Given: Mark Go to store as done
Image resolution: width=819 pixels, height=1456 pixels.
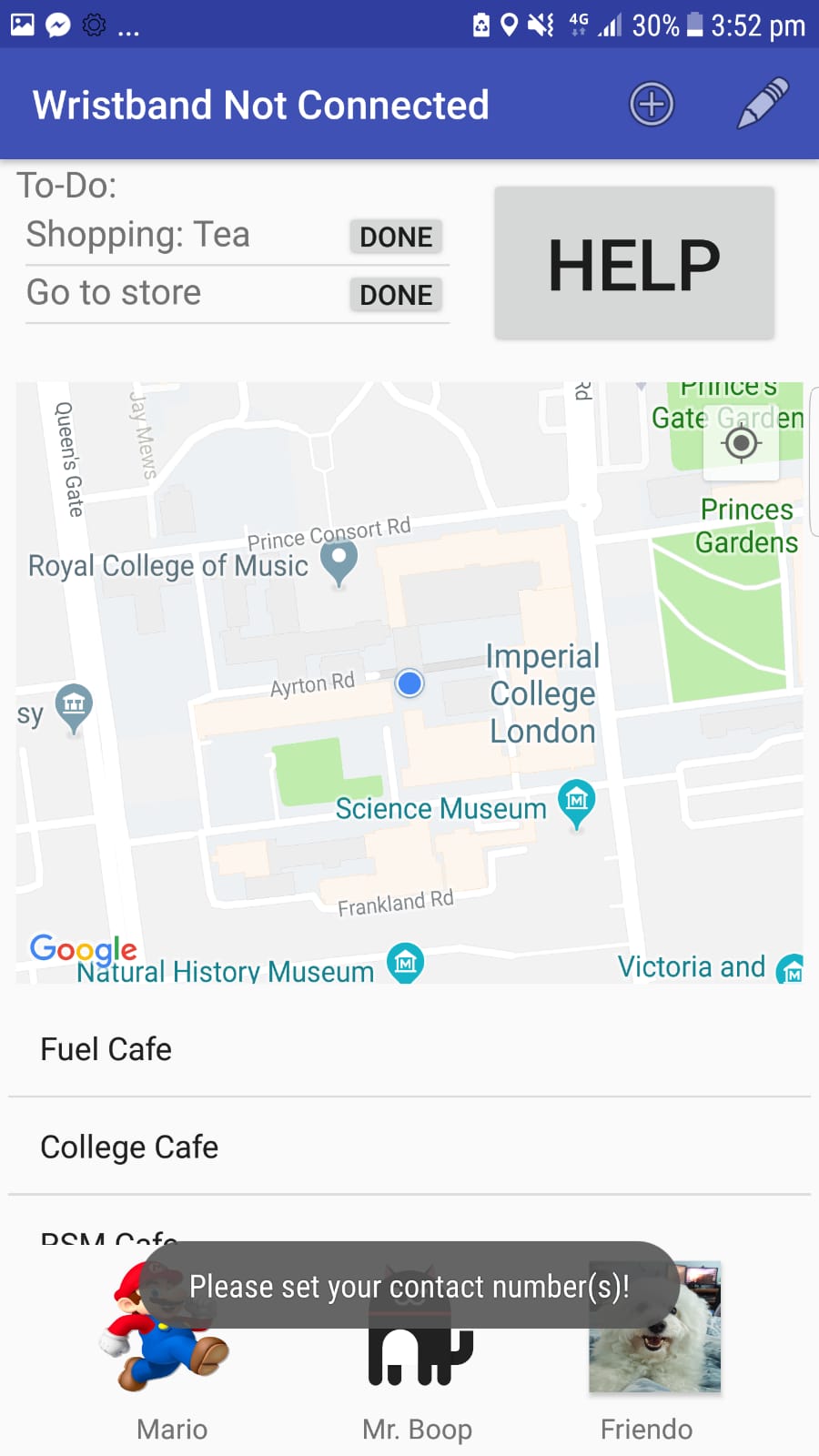Looking at the screenshot, I should click(x=396, y=295).
